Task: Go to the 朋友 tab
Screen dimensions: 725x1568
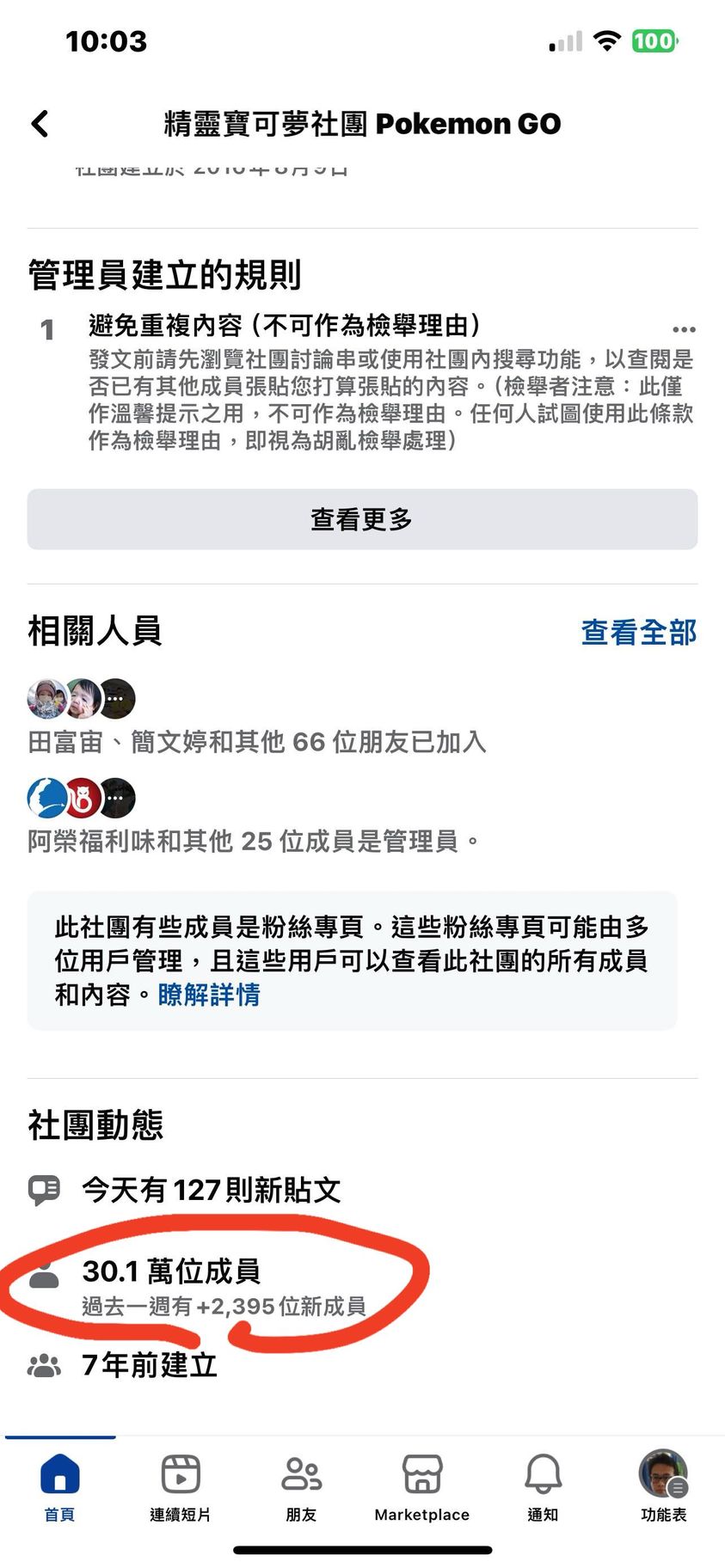Action: tap(301, 1486)
